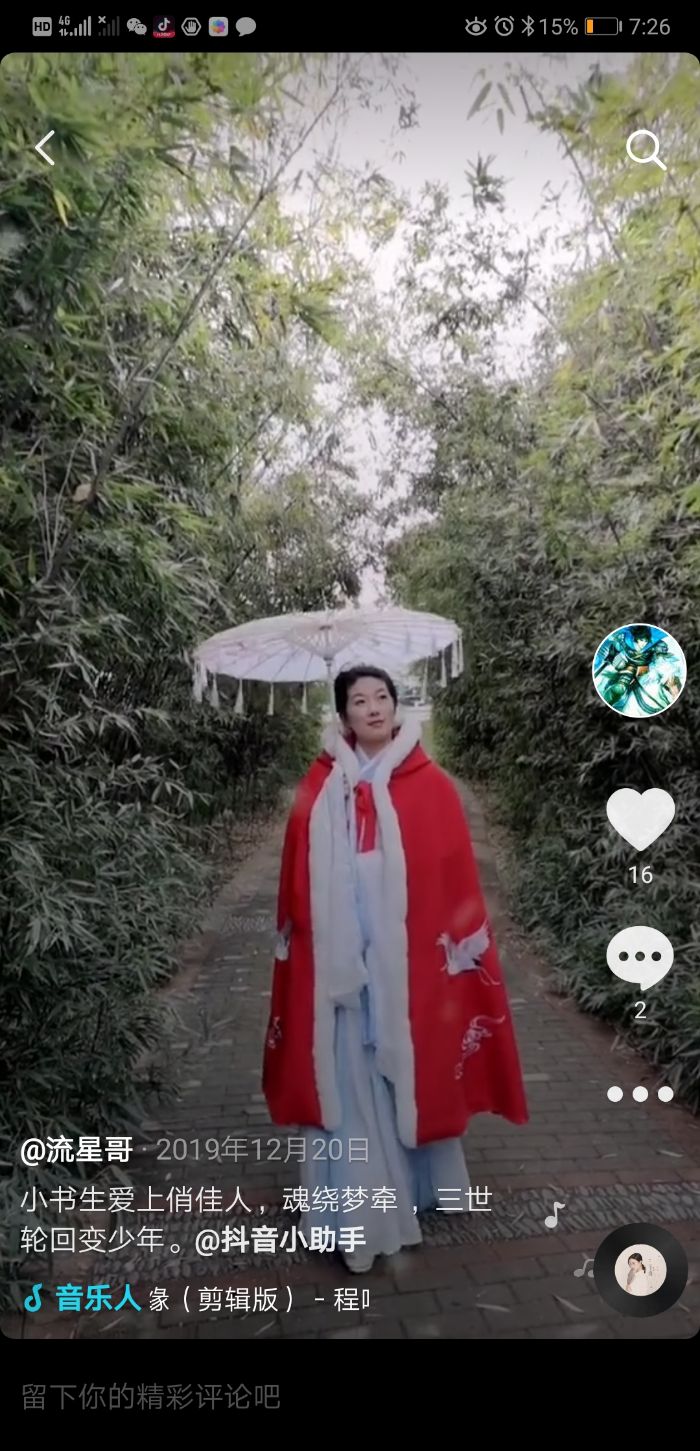
Task: Open the comments bubble
Action: point(640,958)
